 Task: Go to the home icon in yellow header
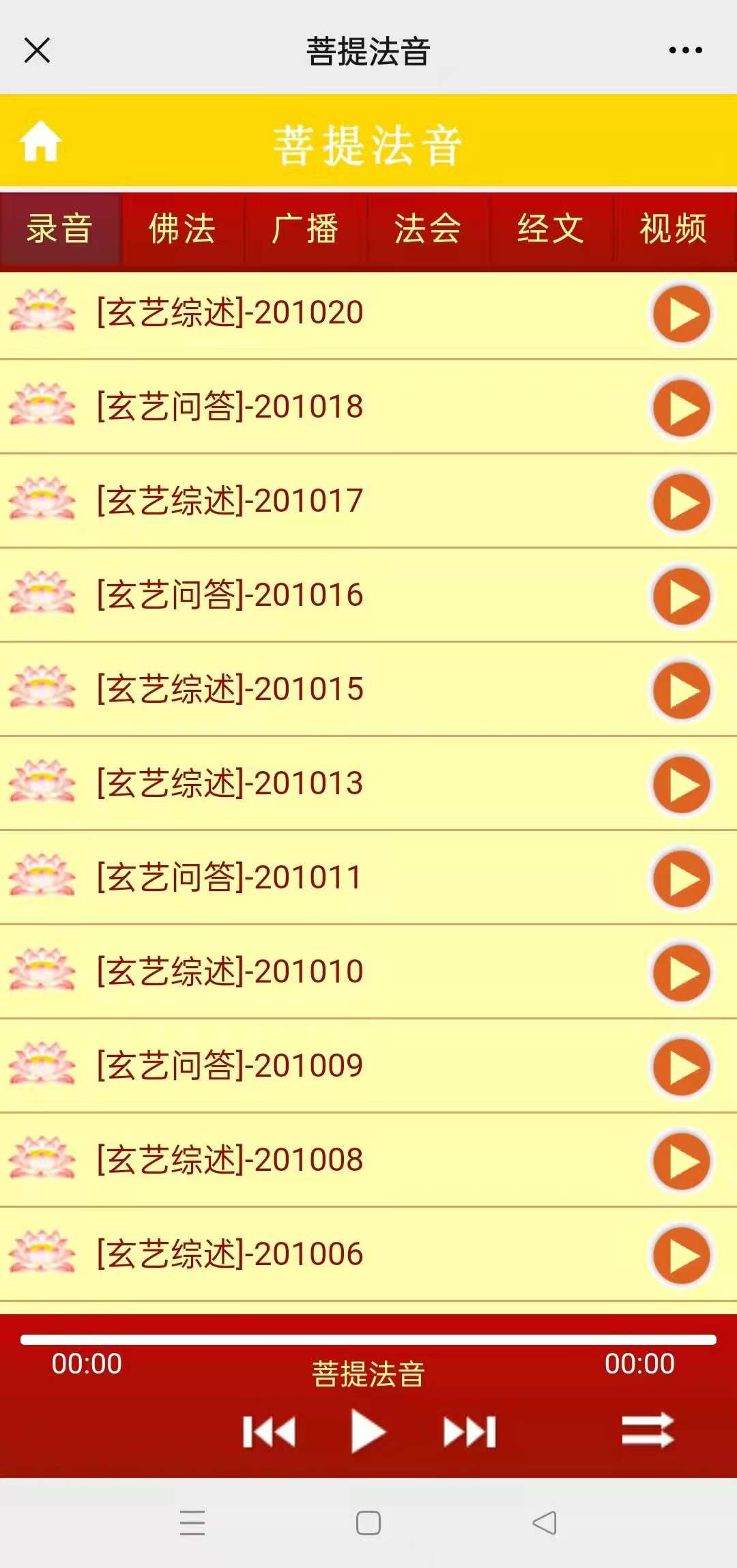pos(40,141)
